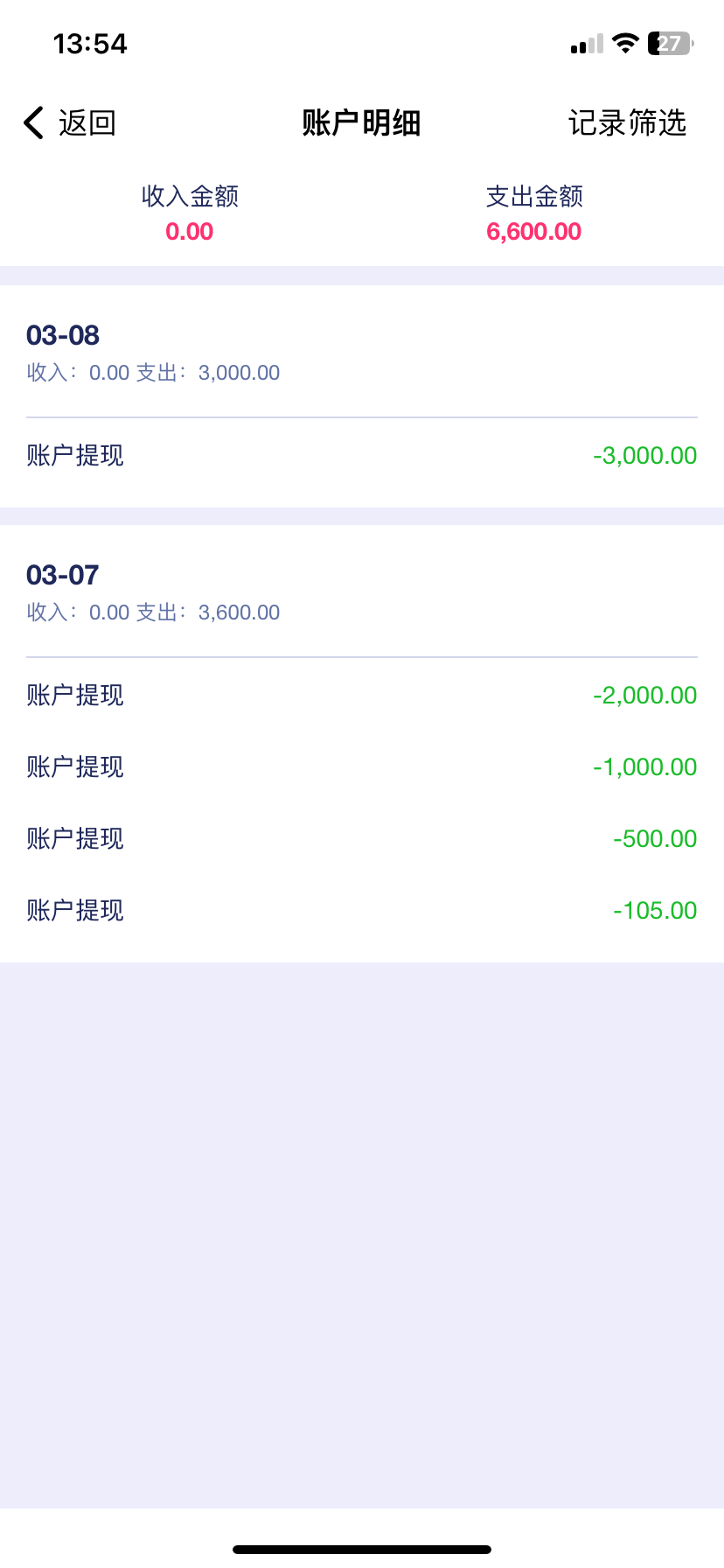Tap the battery indicator showing 27
This screenshot has width=724, height=1568.
click(669, 42)
